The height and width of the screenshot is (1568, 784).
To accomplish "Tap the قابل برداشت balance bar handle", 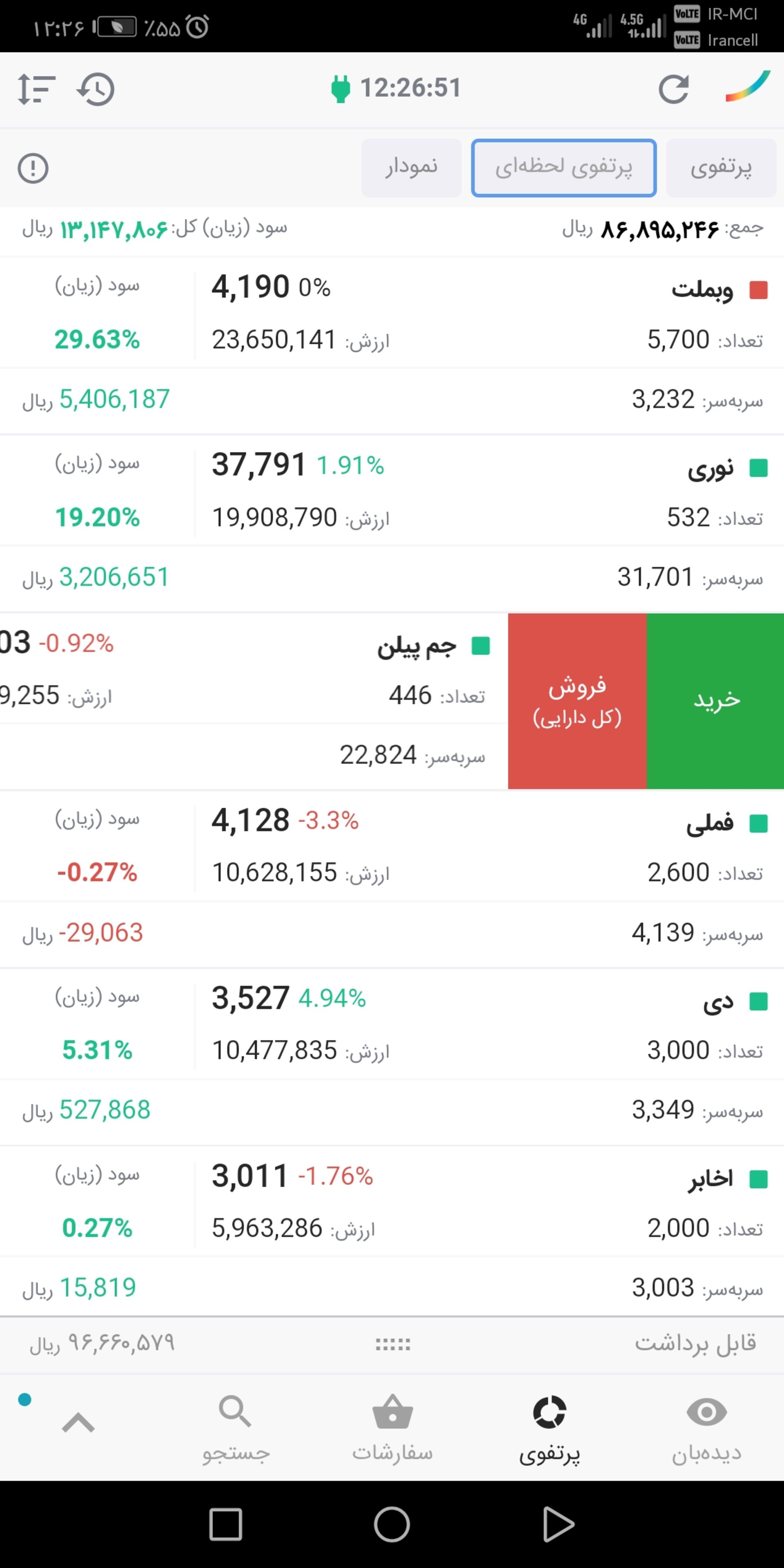I will 392,1344.
